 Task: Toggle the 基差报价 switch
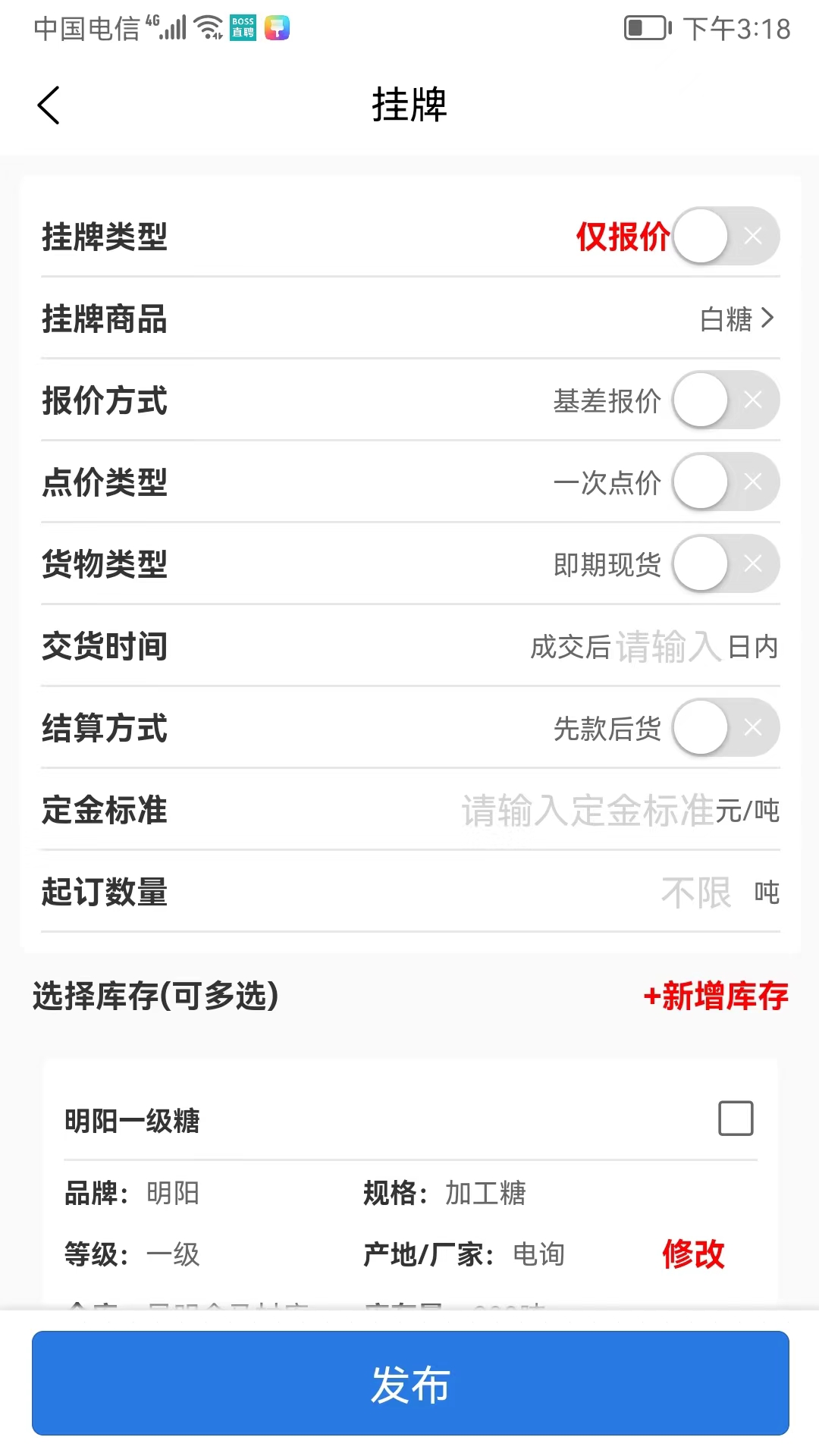699,400
